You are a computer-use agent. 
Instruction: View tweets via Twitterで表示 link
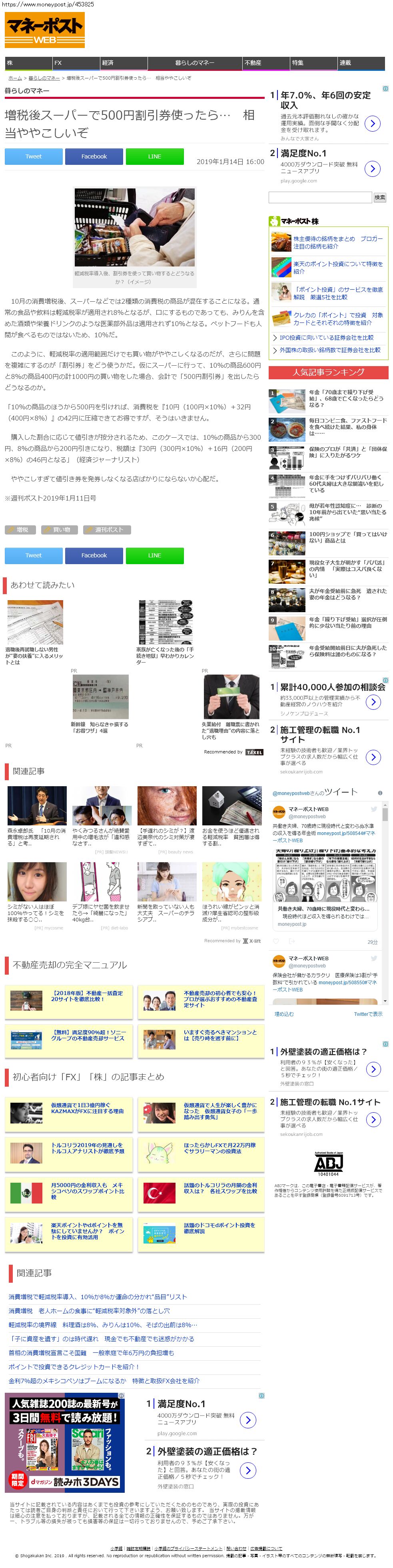[x=368, y=1014]
